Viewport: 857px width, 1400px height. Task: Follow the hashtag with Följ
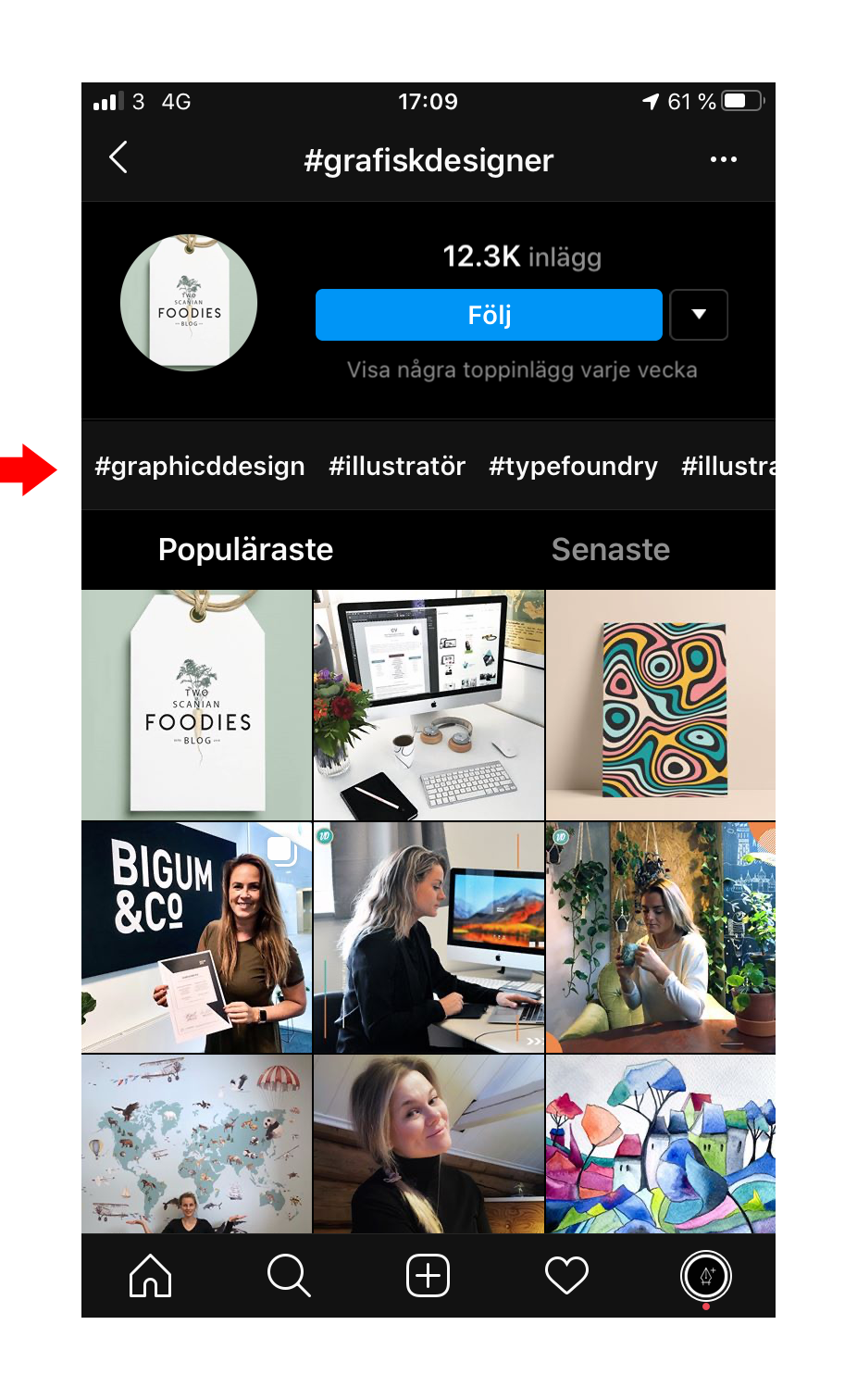click(x=489, y=315)
